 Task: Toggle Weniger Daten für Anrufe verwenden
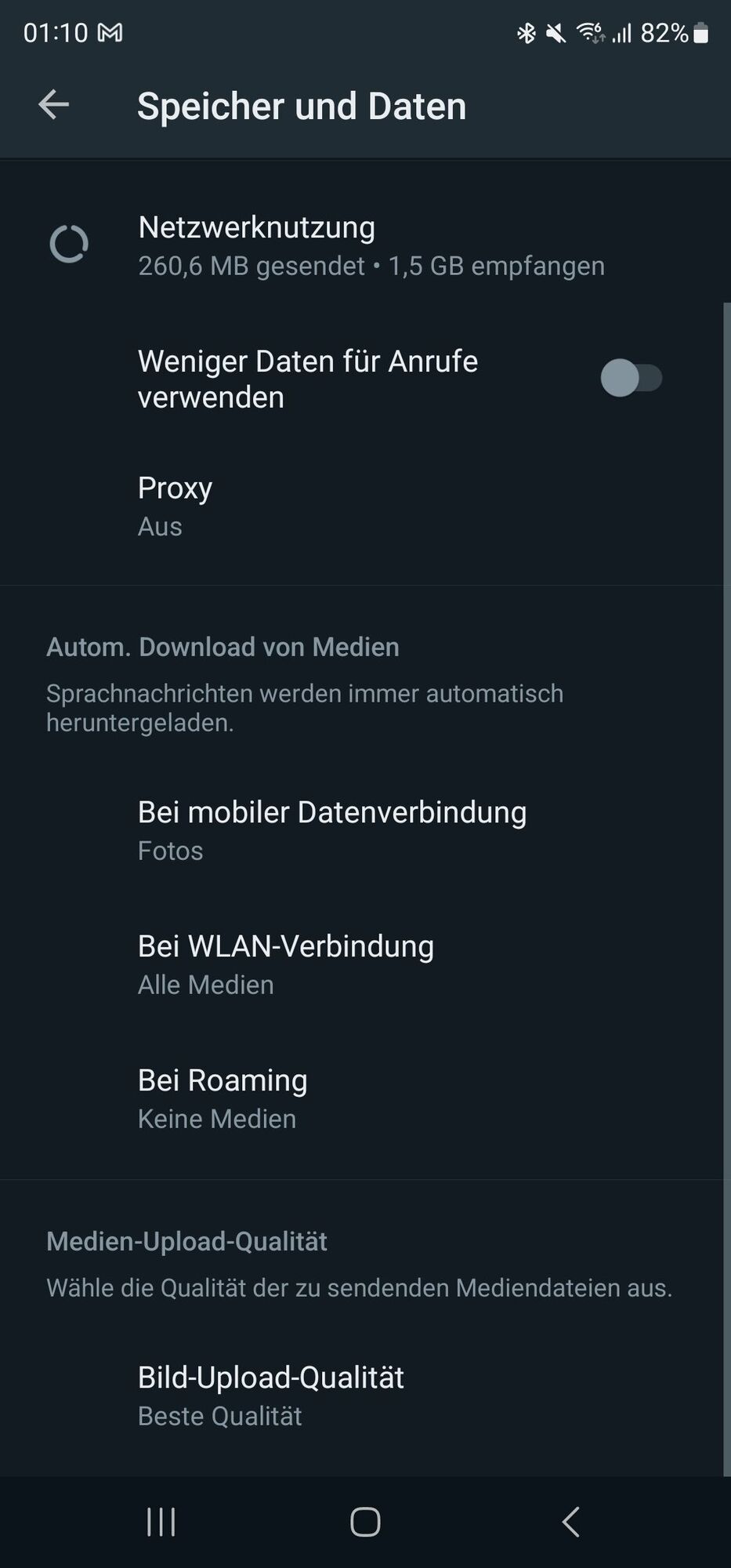(631, 378)
